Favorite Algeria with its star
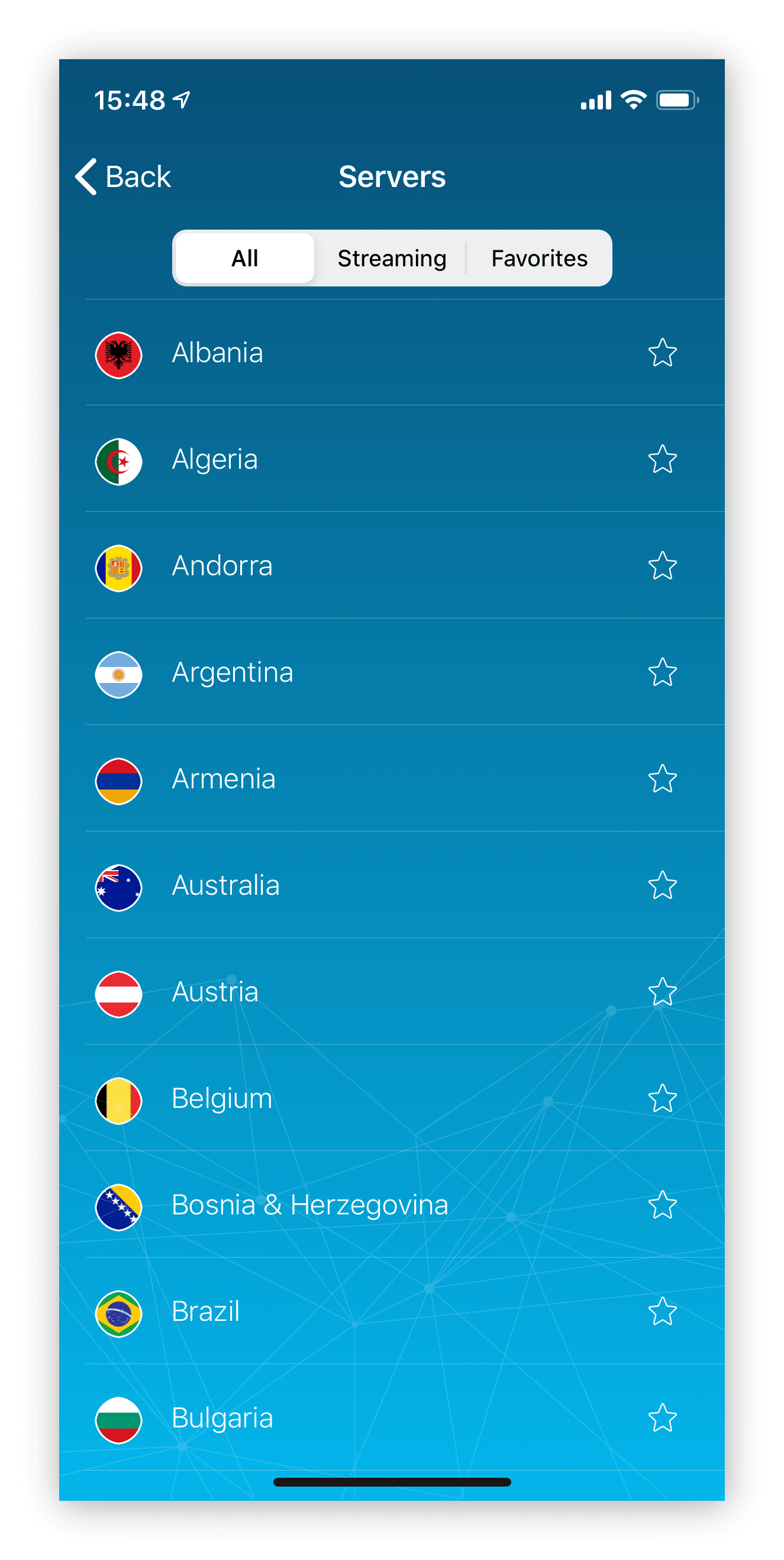 click(662, 460)
